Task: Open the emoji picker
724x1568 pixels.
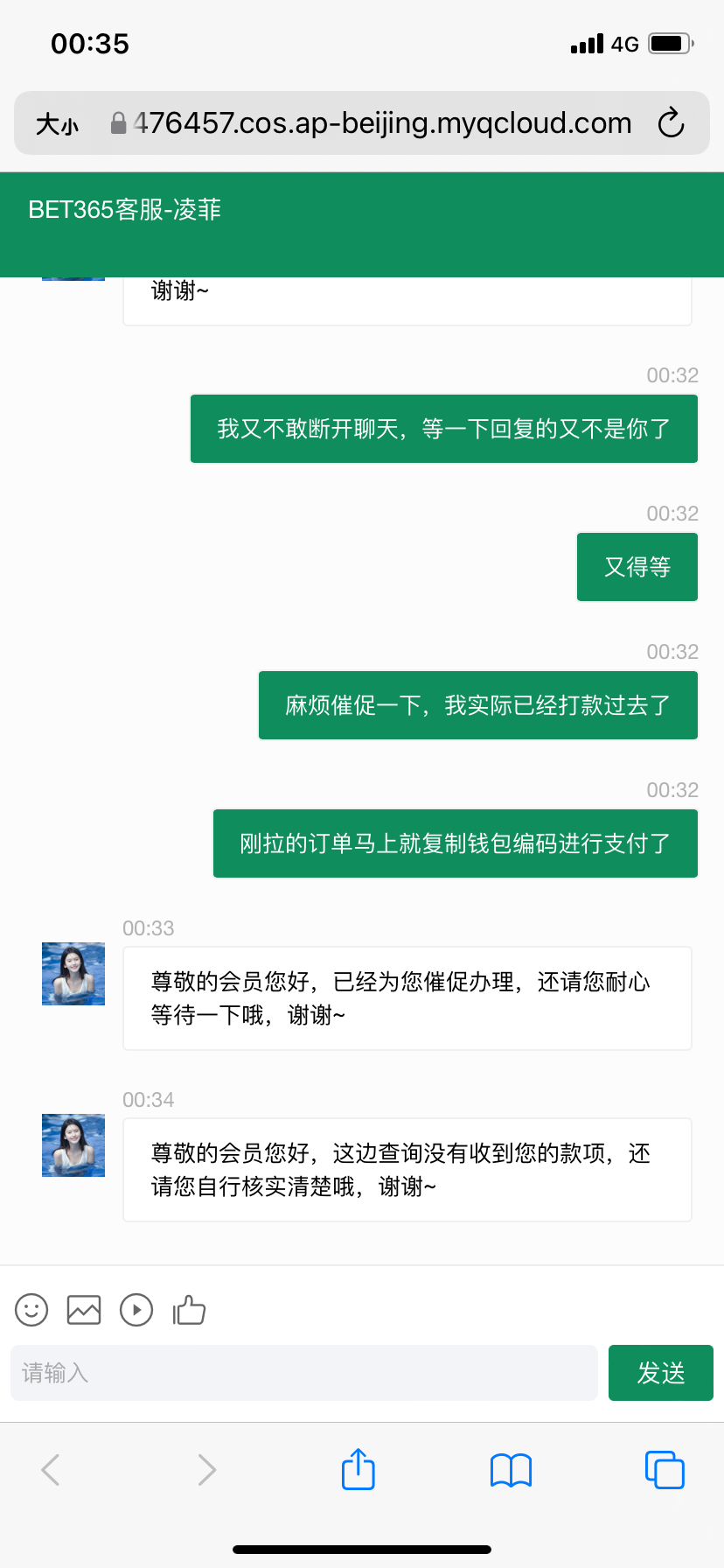Action: click(x=31, y=1310)
